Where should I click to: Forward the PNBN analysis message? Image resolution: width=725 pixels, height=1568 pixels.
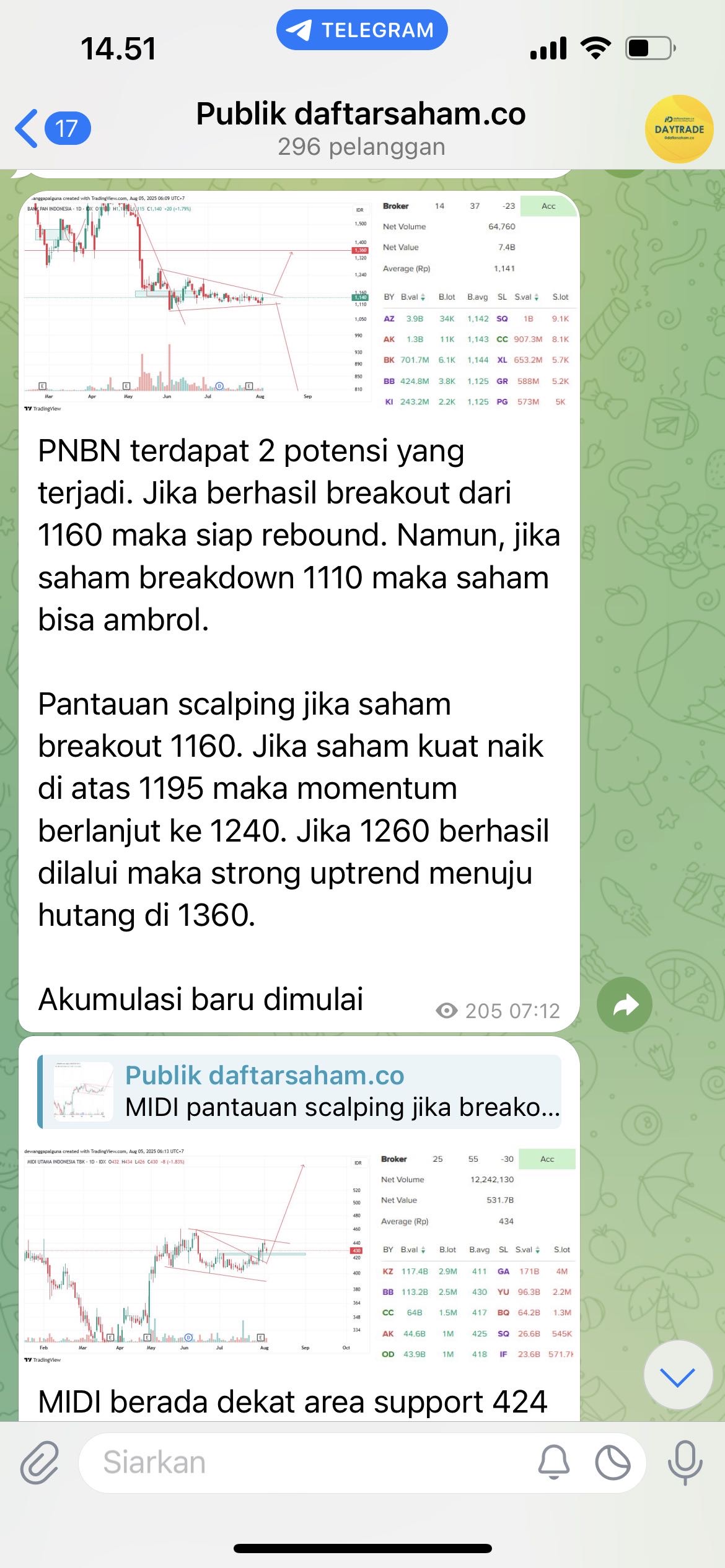point(624,1004)
